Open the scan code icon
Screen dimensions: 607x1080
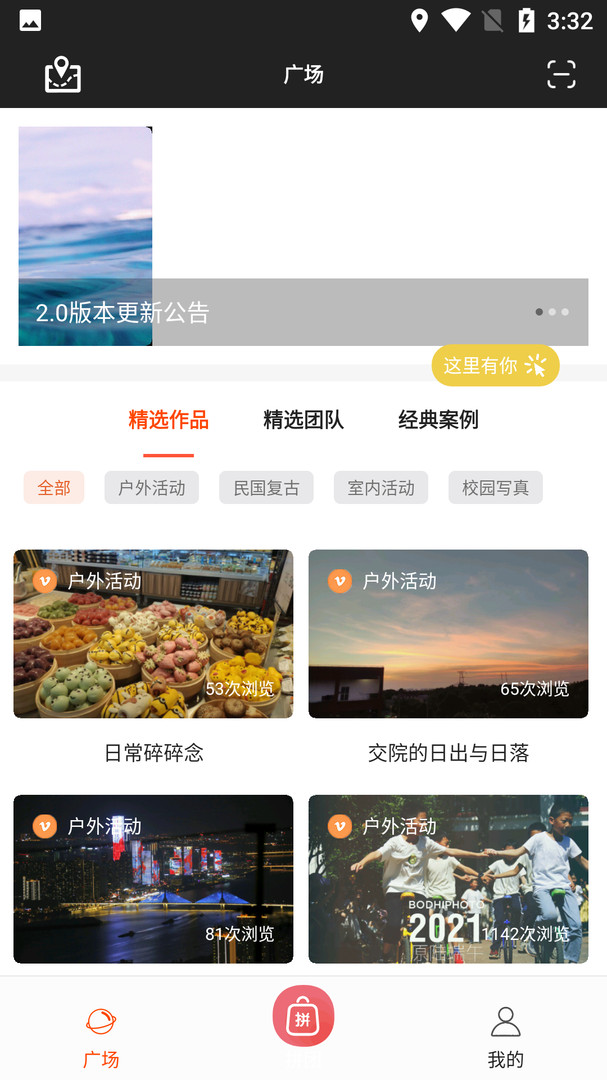tap(561, 74)
